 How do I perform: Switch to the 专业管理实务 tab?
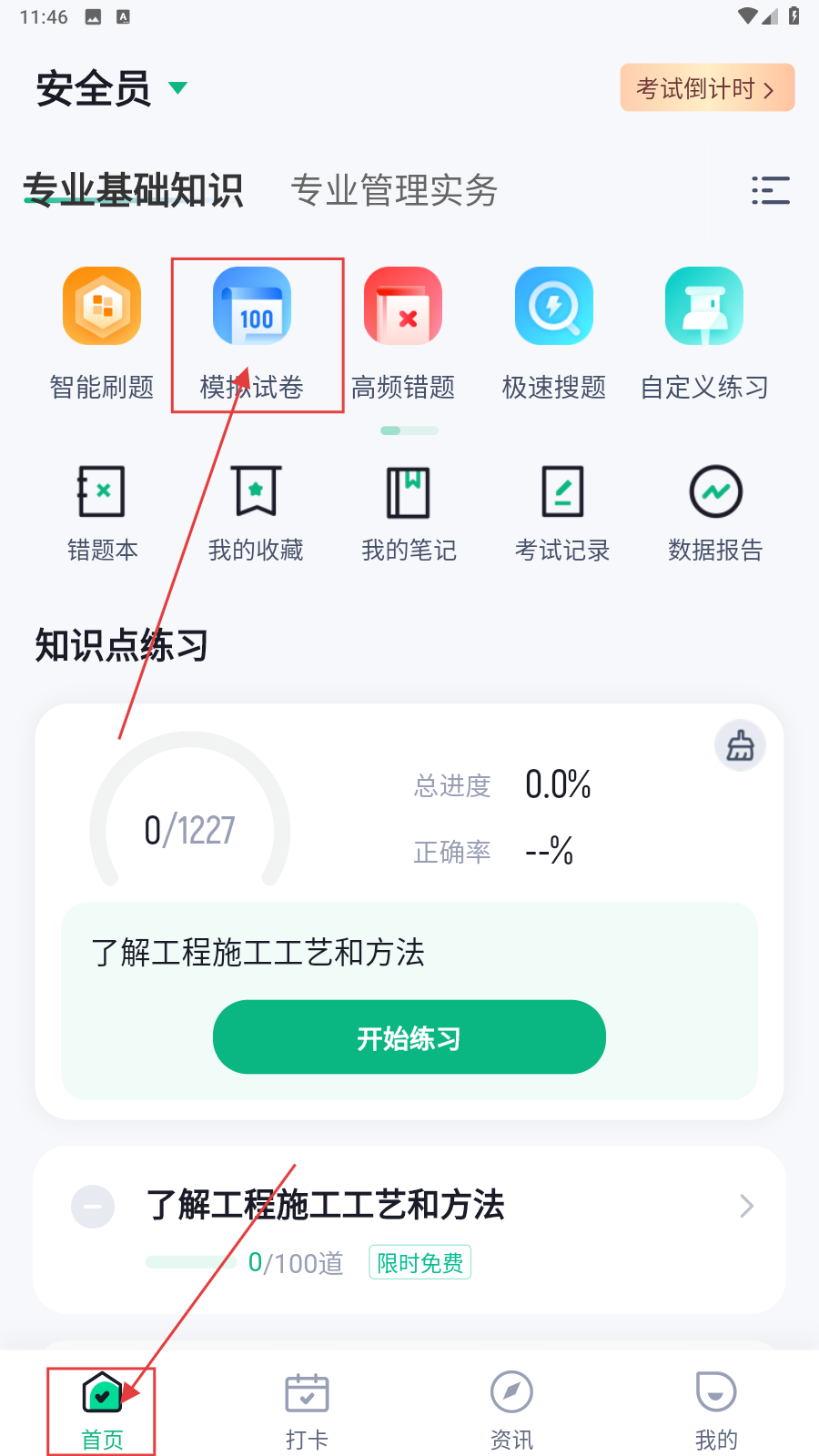coord(394,191)
